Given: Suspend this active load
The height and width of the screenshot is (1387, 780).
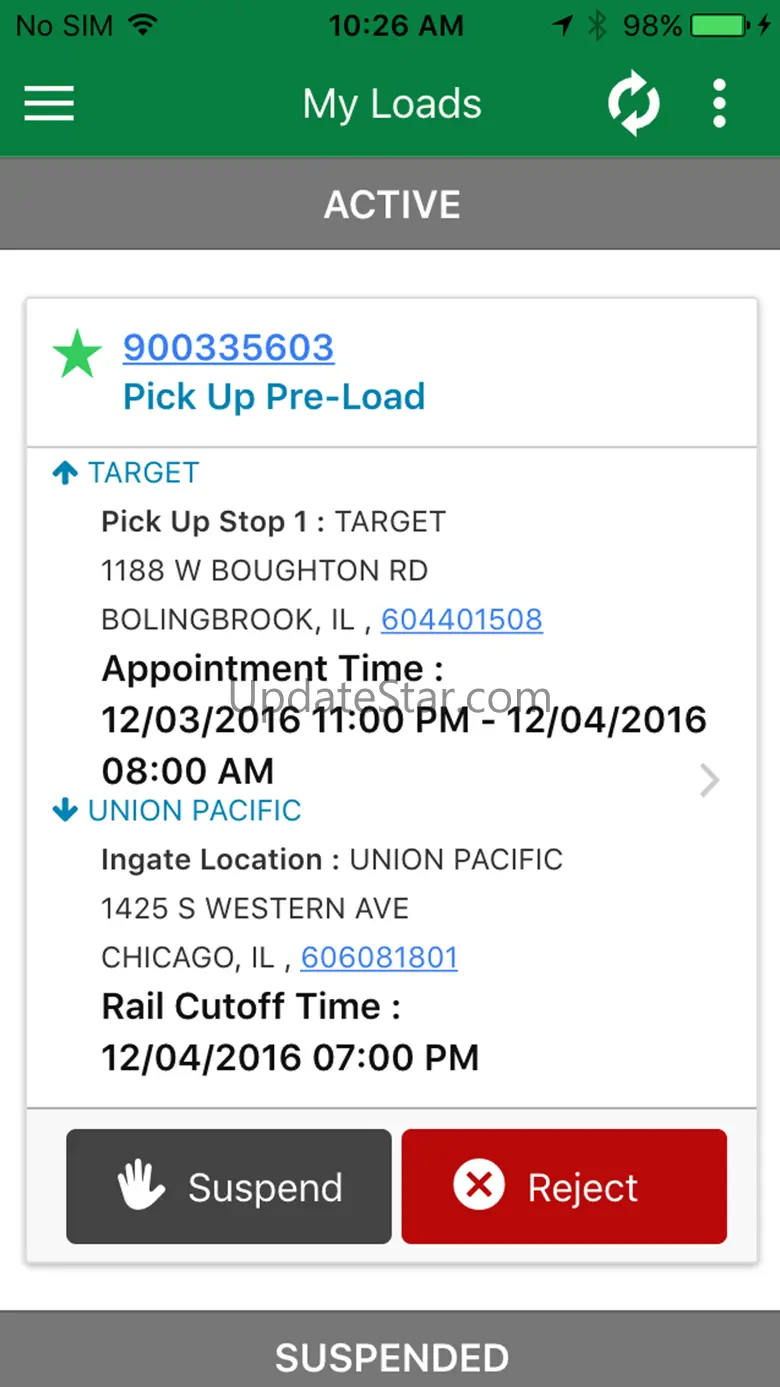Looking at the screenshot, I should pyautogui.click(x=229, y=1187).
